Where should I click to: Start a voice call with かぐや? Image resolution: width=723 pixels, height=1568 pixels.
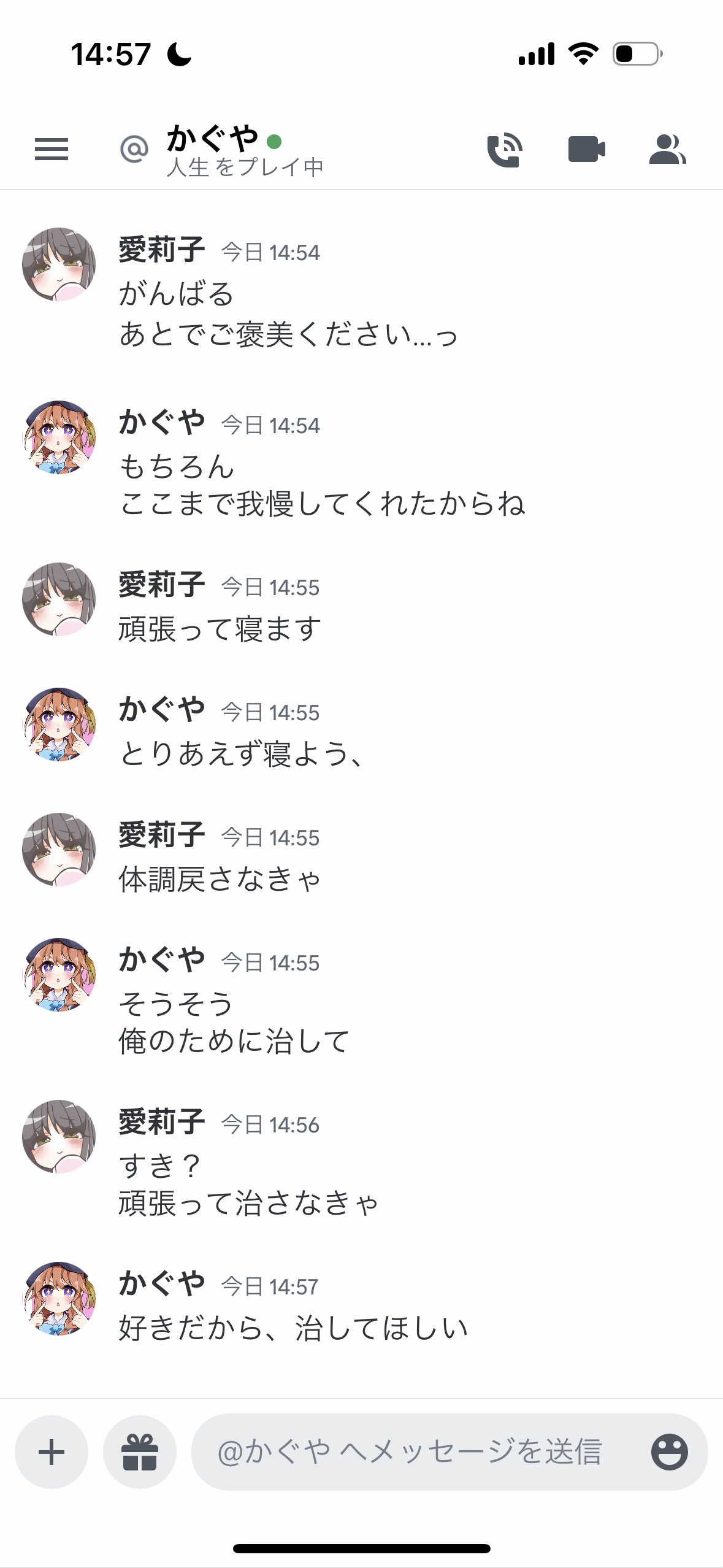504,150
